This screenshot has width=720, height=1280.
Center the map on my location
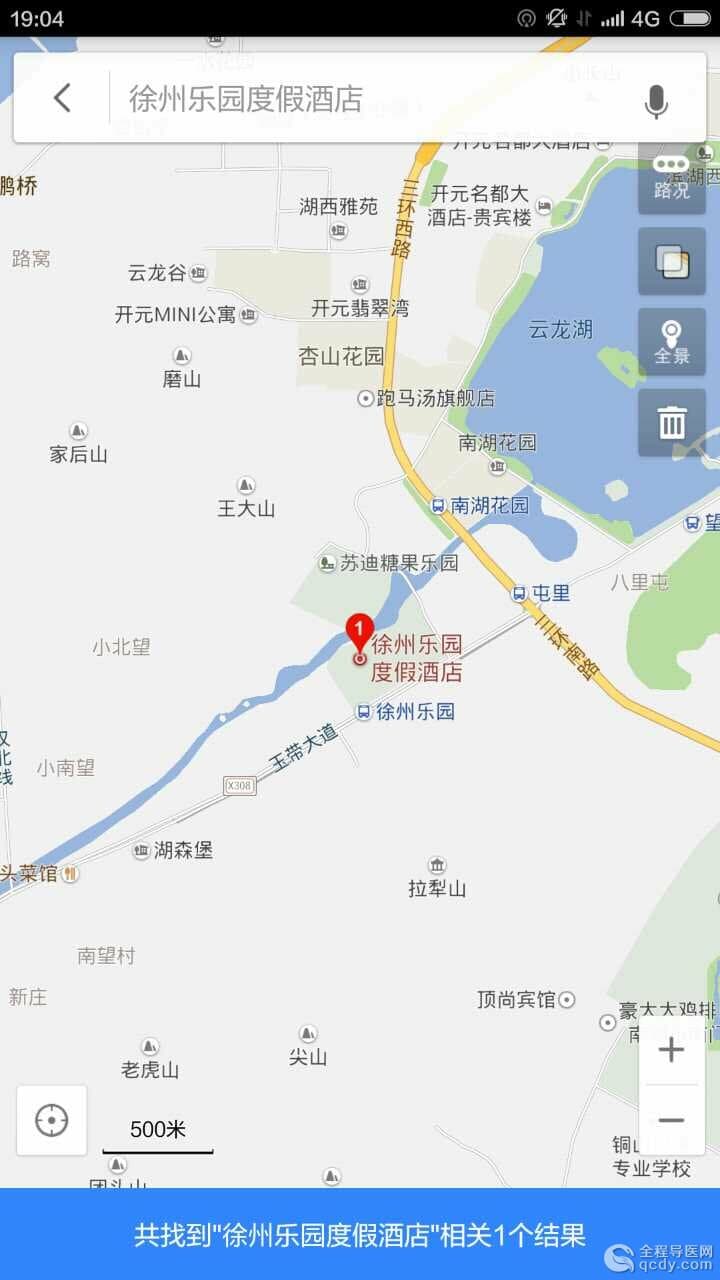coord(52,1121)
